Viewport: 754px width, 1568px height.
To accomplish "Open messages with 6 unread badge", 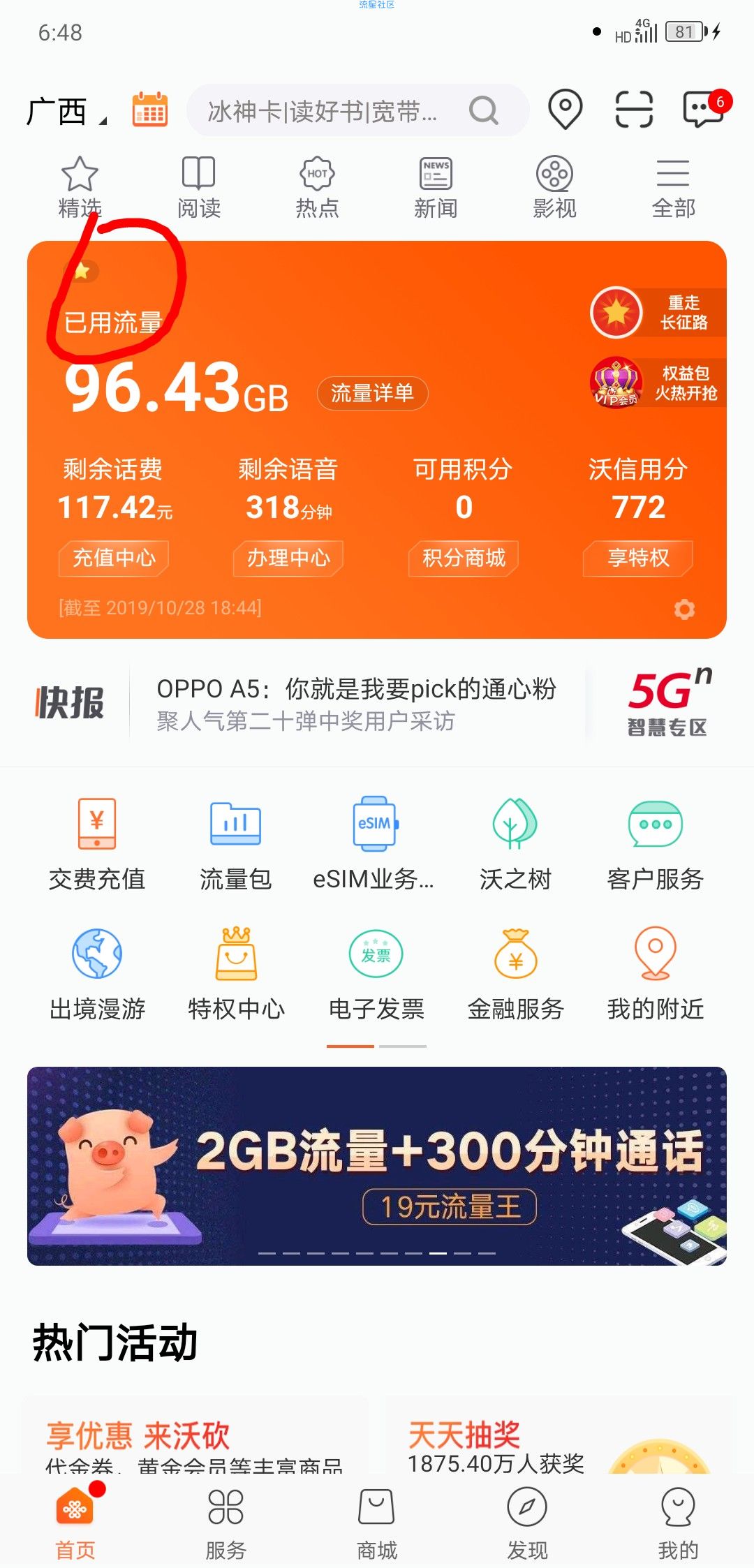I will point(703,110).
